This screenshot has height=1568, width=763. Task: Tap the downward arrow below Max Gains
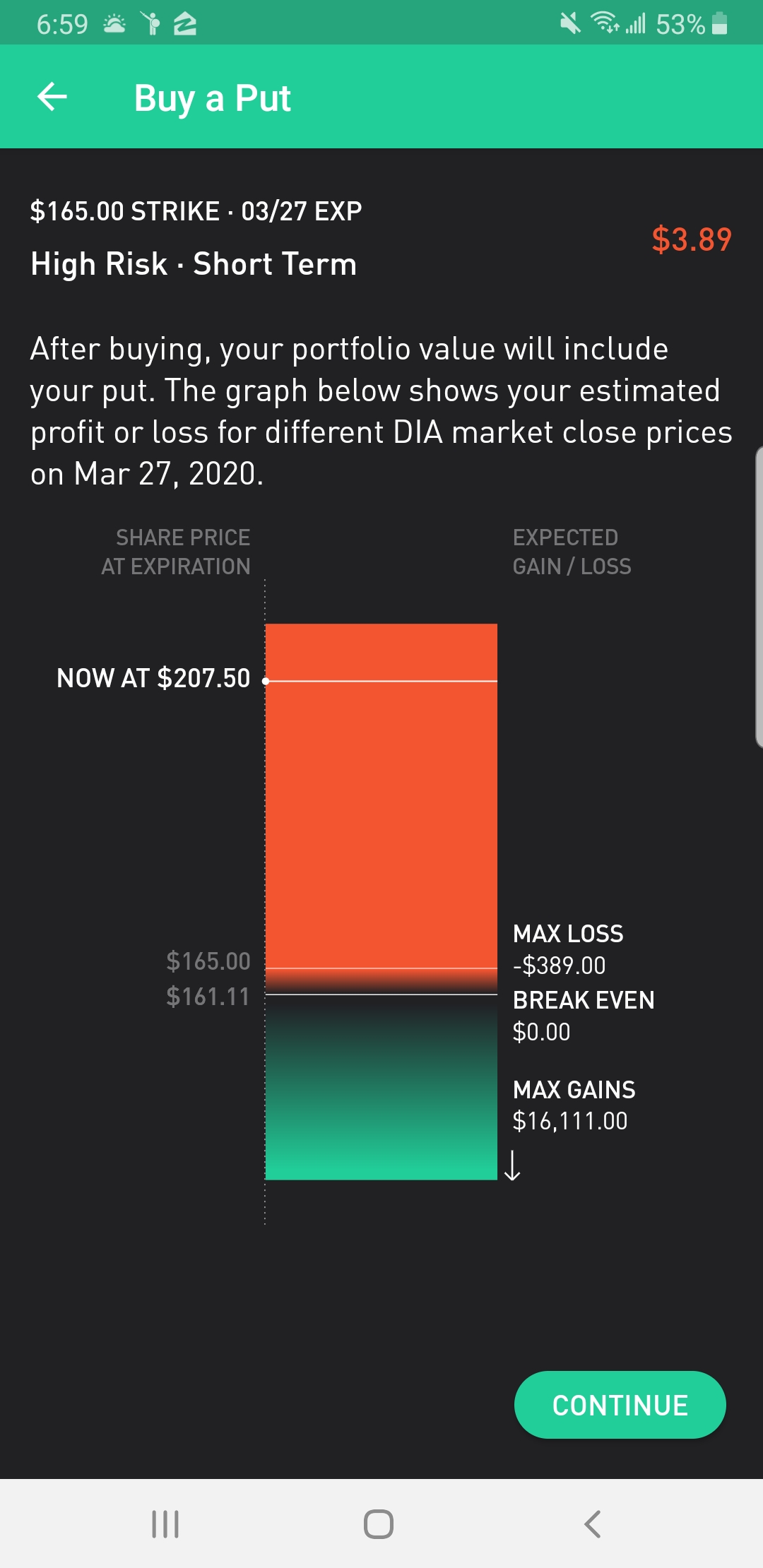(513, 1165)
